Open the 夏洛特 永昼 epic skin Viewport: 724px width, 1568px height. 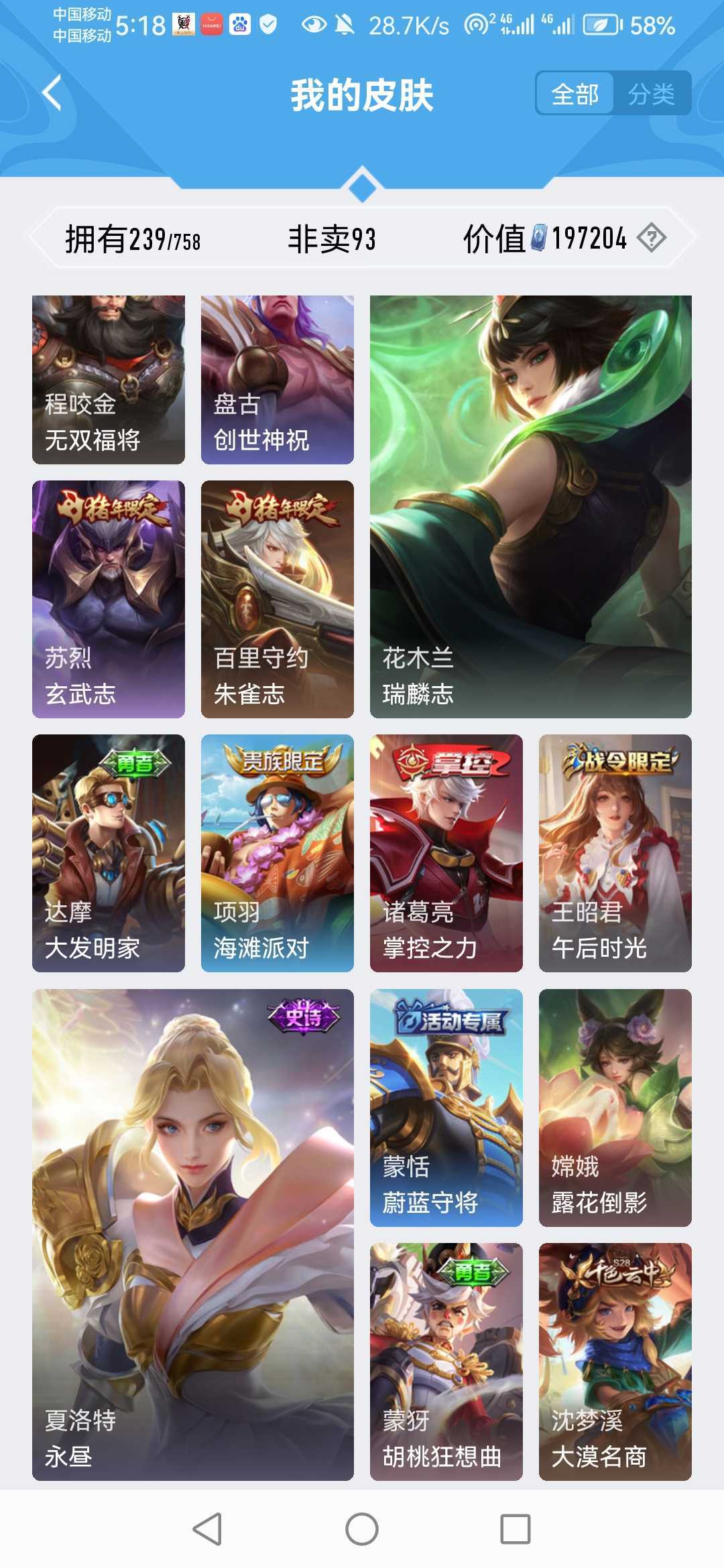[193, 1235]
